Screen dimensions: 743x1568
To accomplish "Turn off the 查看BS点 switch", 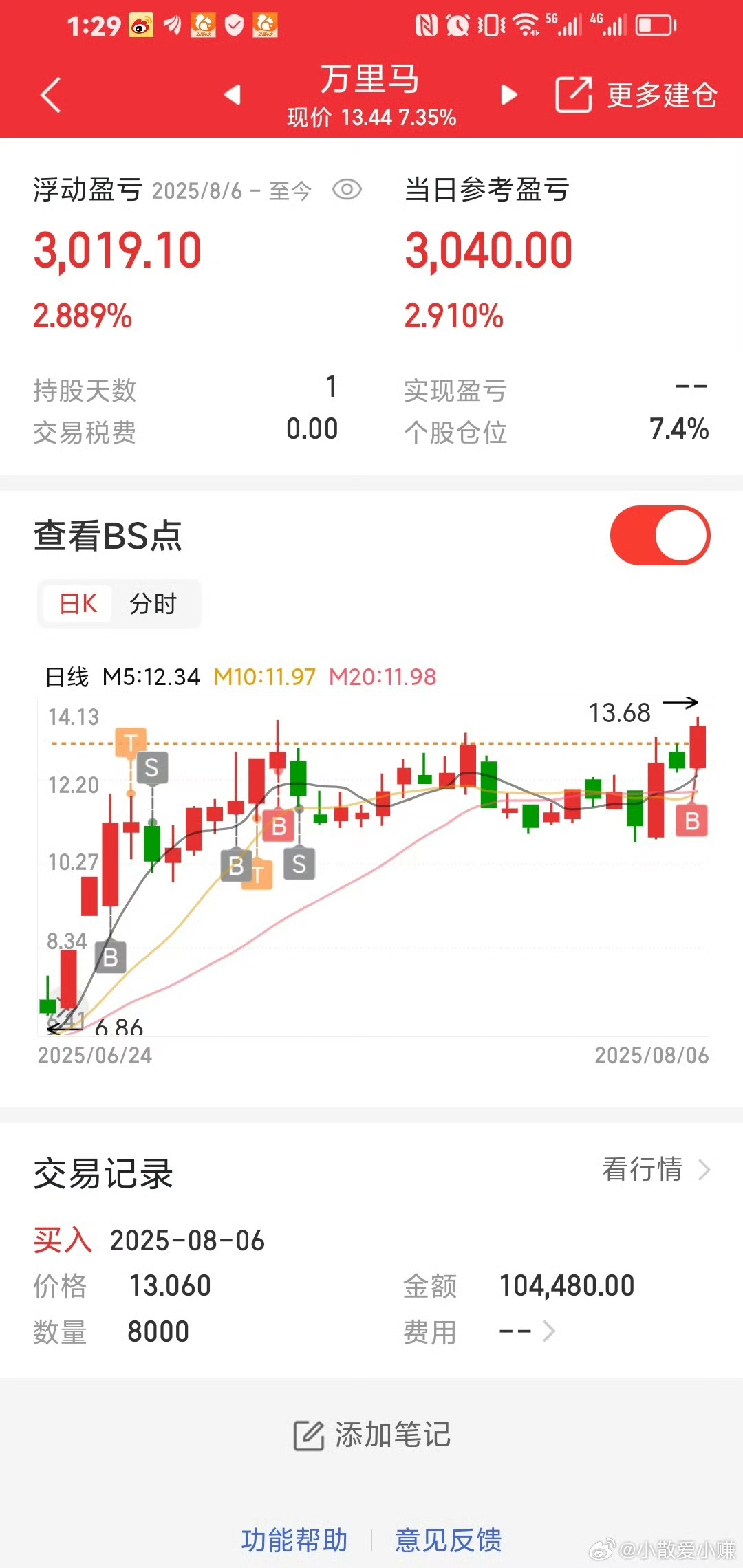I will point(660,535).
